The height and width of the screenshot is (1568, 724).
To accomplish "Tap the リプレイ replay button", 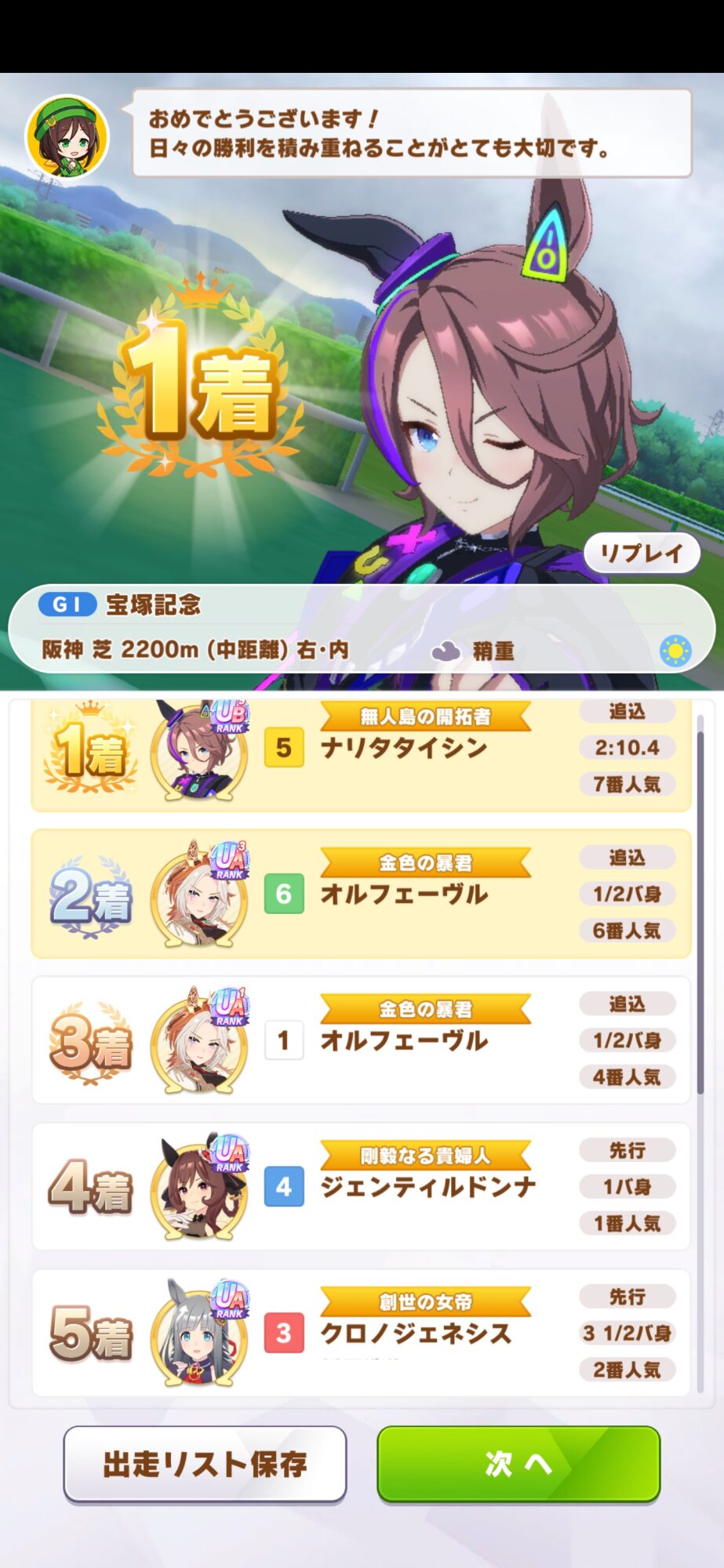I will tap(642, 554).
